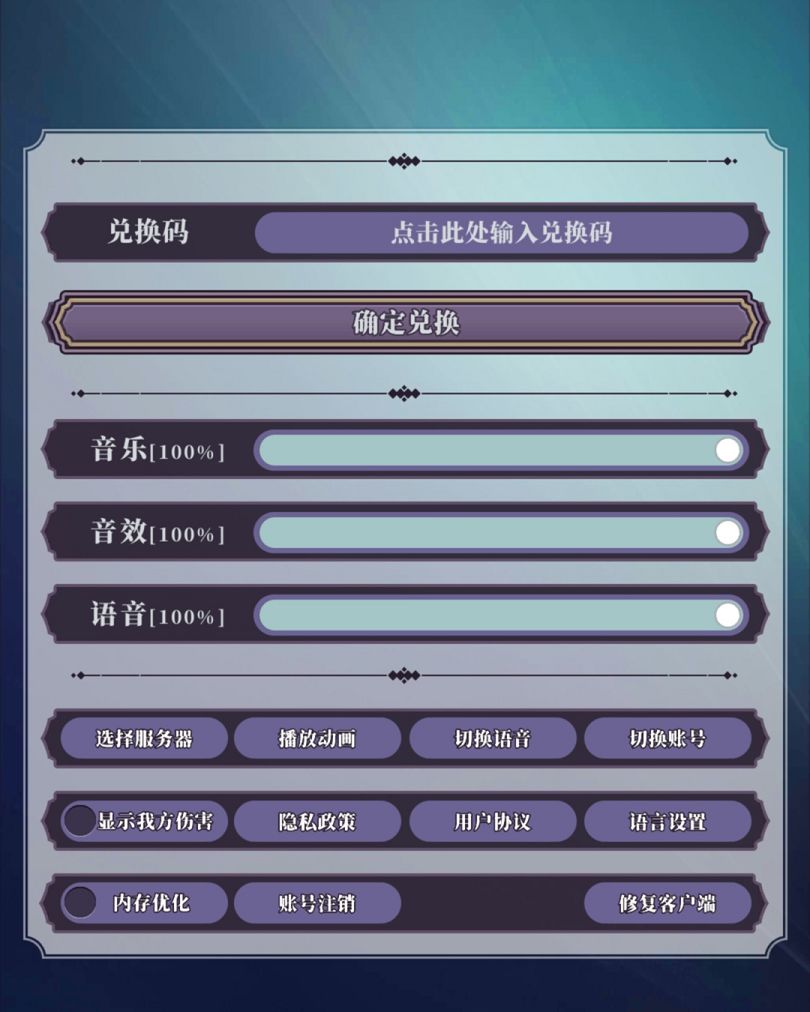Select 播放动画 play animation
This screenshot has width=810, height=1012.
pos(317,739)
